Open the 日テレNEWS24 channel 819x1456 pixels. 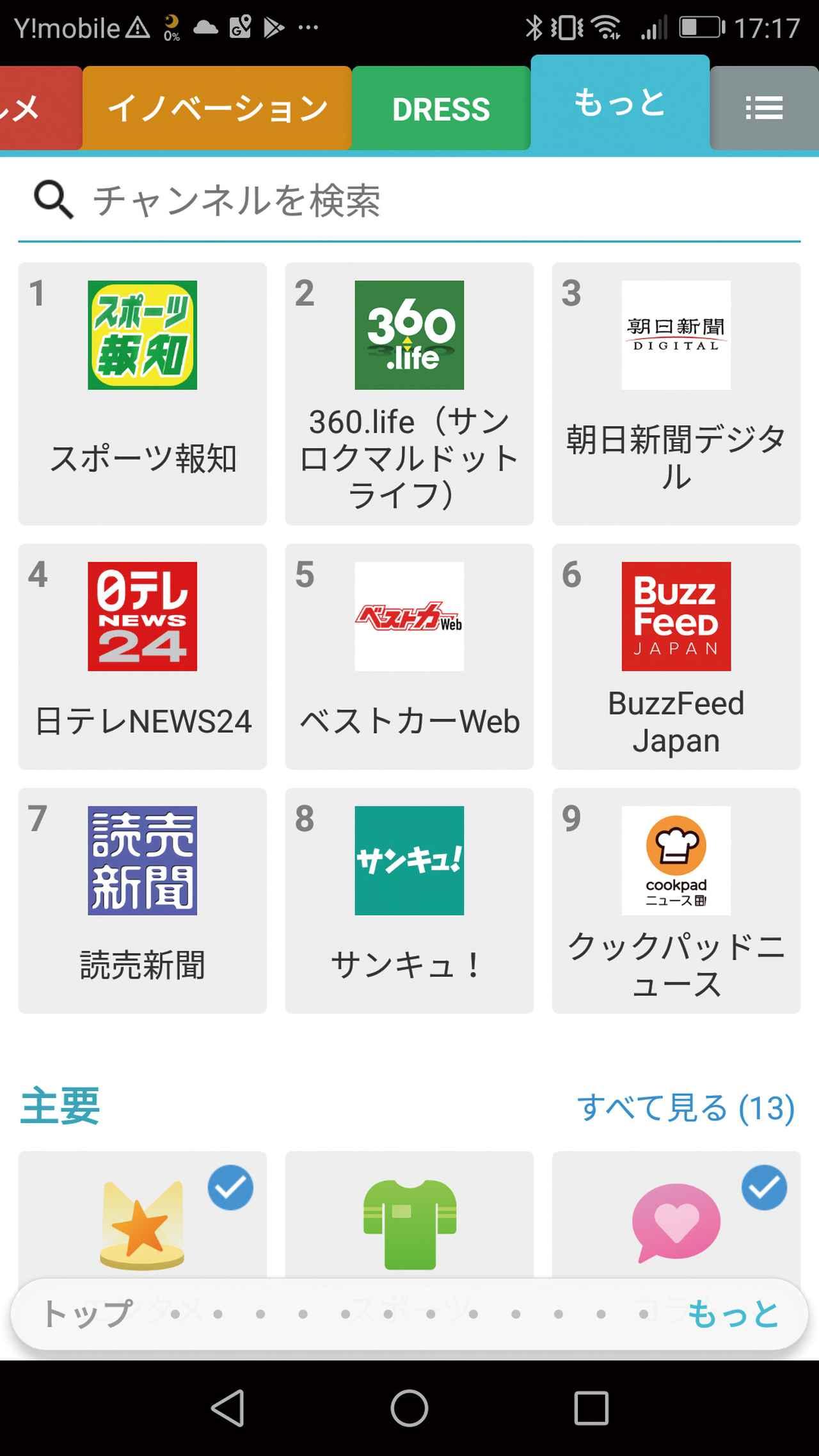click(142, 656)
